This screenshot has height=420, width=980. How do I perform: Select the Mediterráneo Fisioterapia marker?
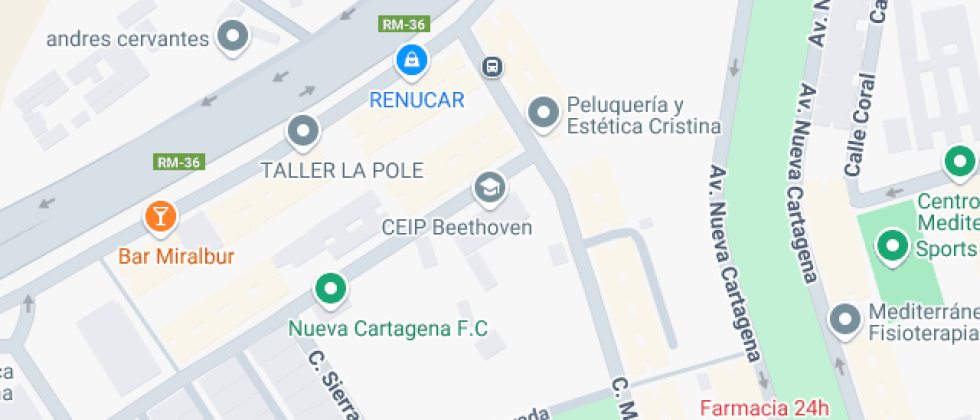click(x=846, y=320)
